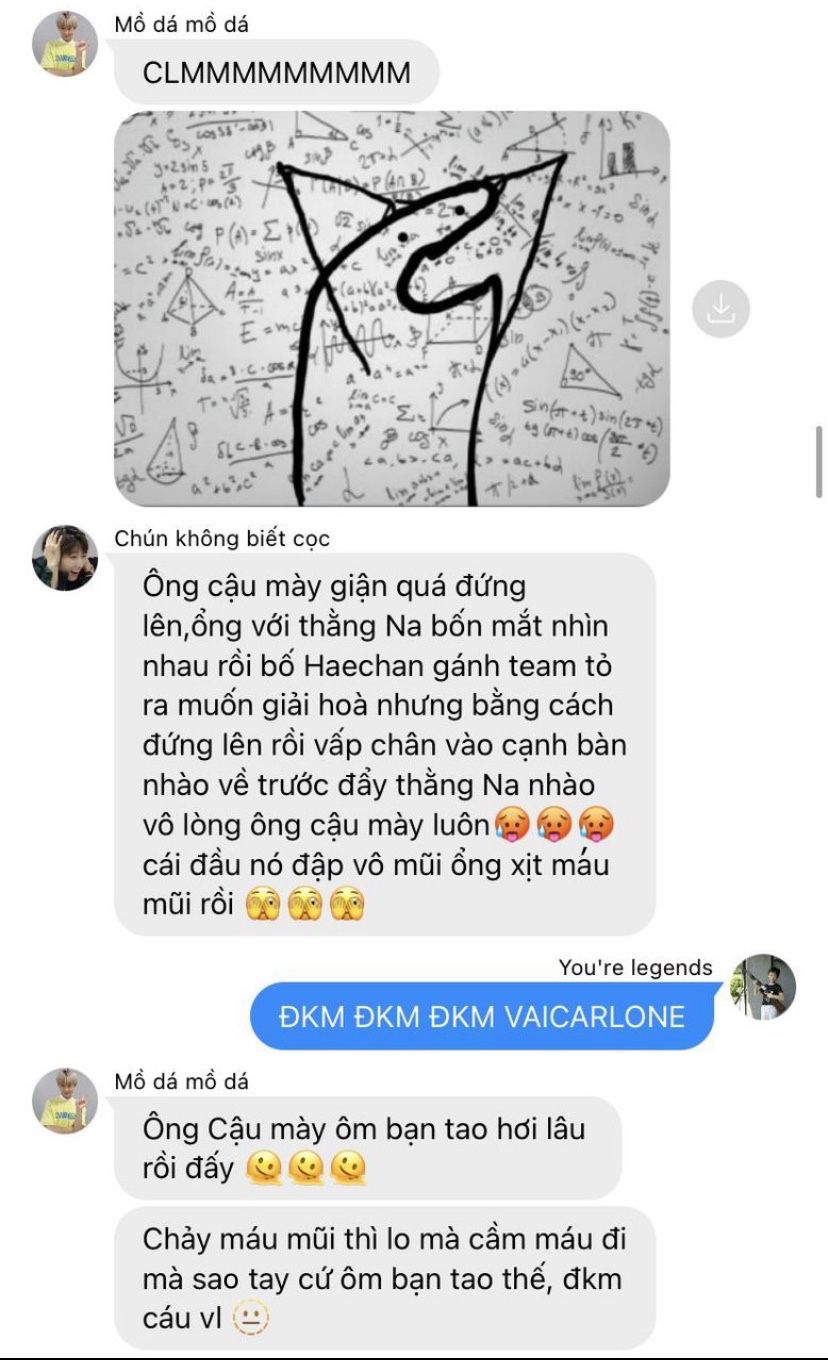Tap the You're legends profile photo
Screen dimensions: 828x1360
click(x=764, y=986)
